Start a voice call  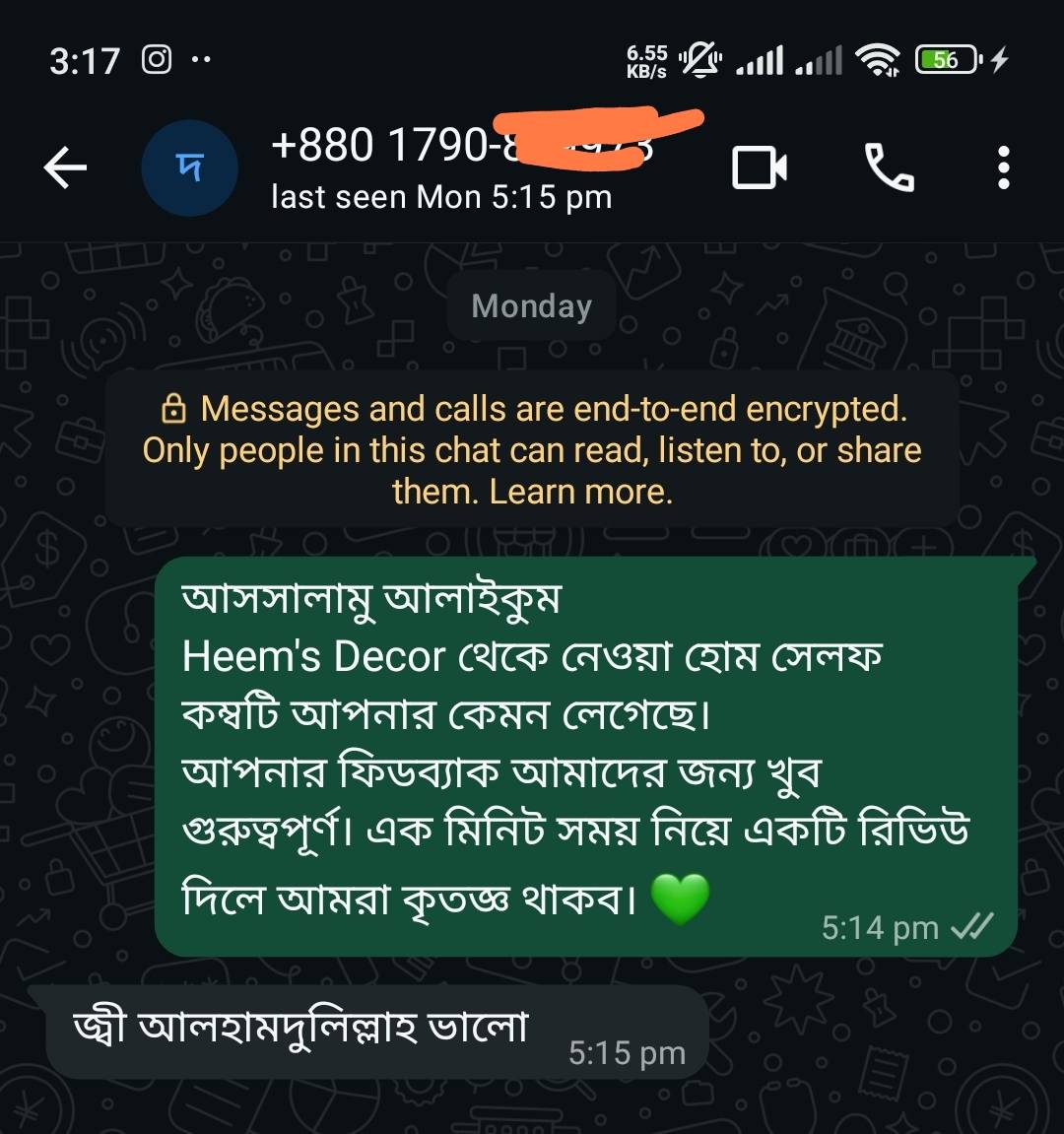(x=889, y=168)
